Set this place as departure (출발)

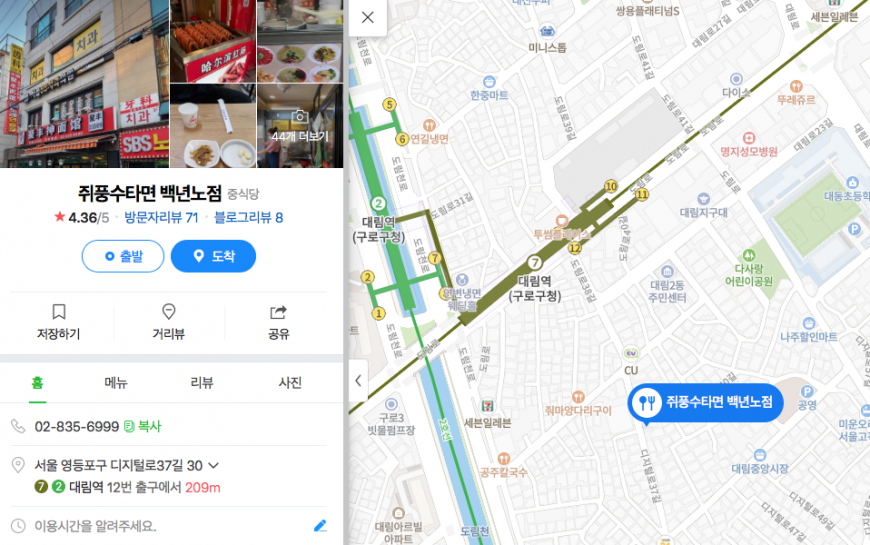122,256
